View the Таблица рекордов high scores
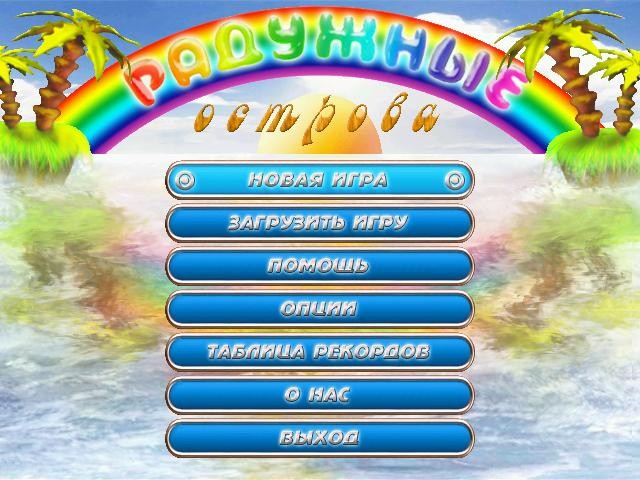Viewport: 640px width, 480px height. tap(319, 353)
